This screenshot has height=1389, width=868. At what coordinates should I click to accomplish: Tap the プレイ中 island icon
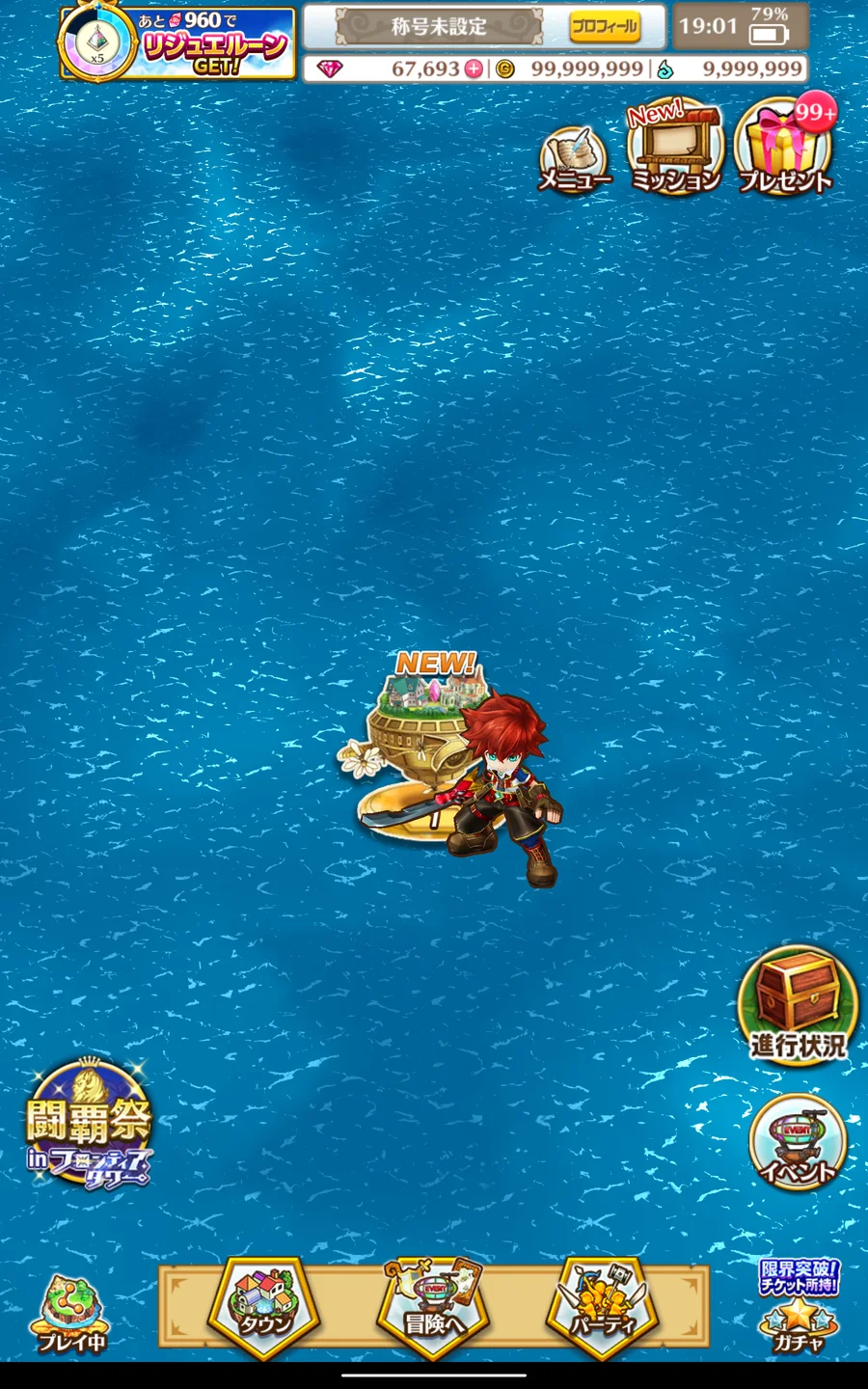(70, 1314)
